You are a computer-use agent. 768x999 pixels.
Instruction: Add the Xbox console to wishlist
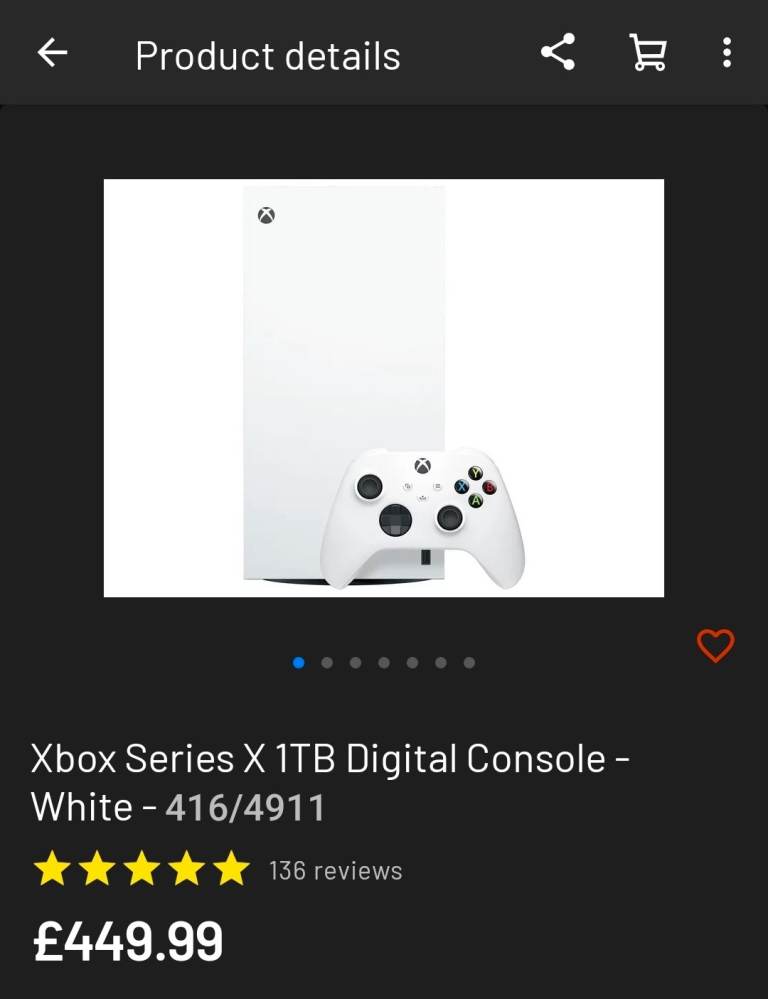click(715, 646)
